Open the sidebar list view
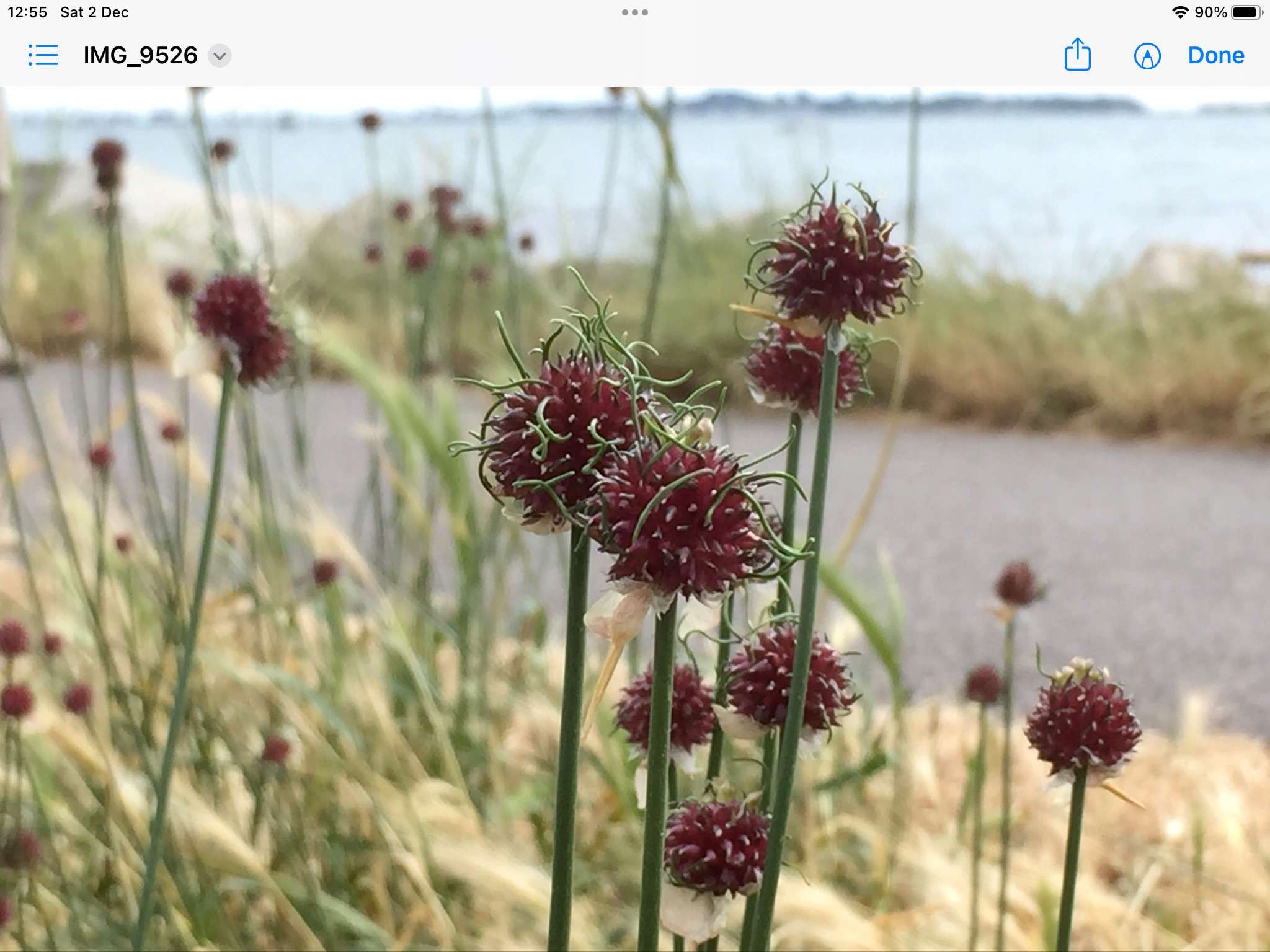Image resolution: width=1270 pixels, height=952 pixels. [43, 55]
